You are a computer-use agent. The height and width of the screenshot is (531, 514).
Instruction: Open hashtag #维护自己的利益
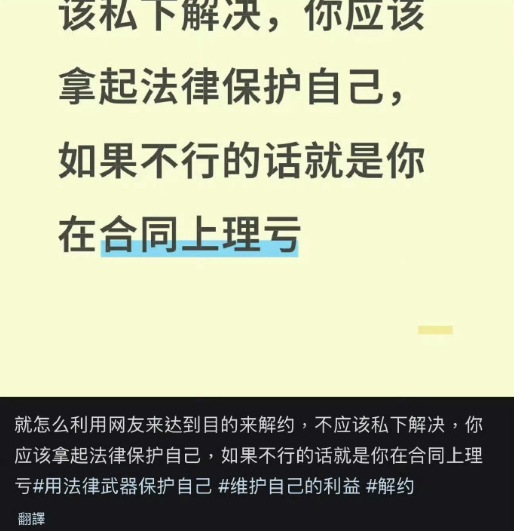[x=289, y=486]
